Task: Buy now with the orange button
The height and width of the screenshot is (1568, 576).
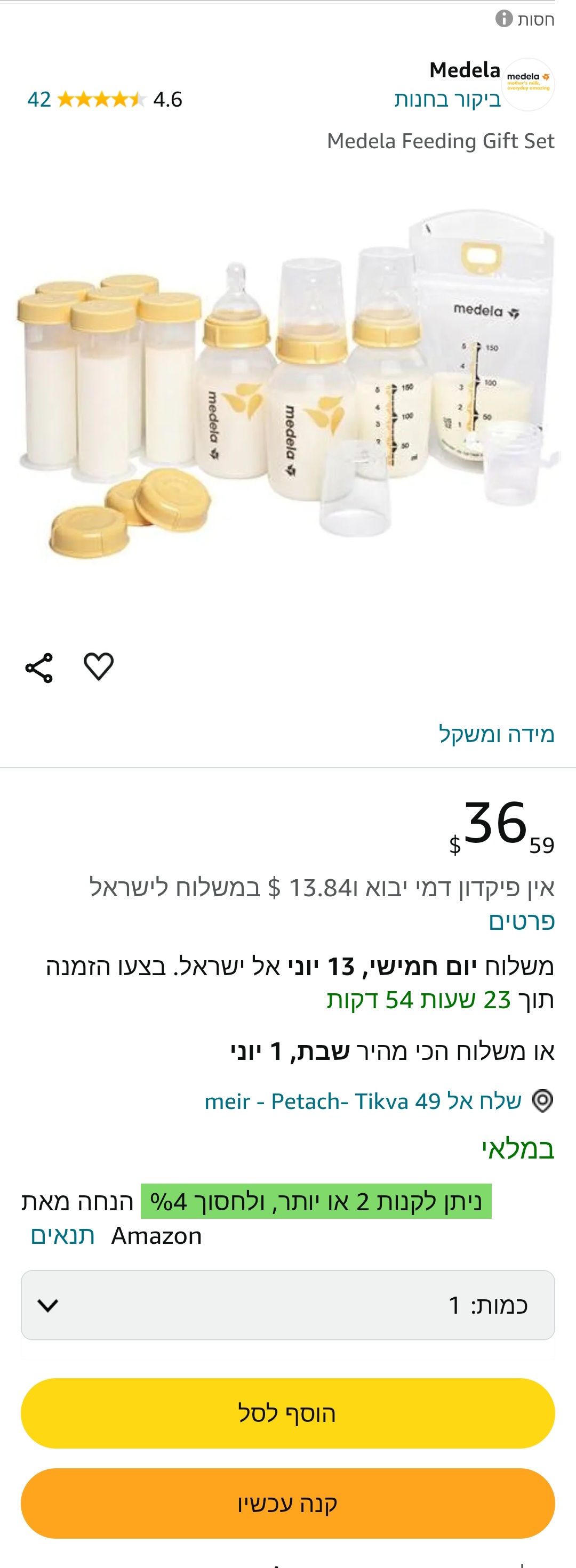Action: click(x=288, y=1503)
